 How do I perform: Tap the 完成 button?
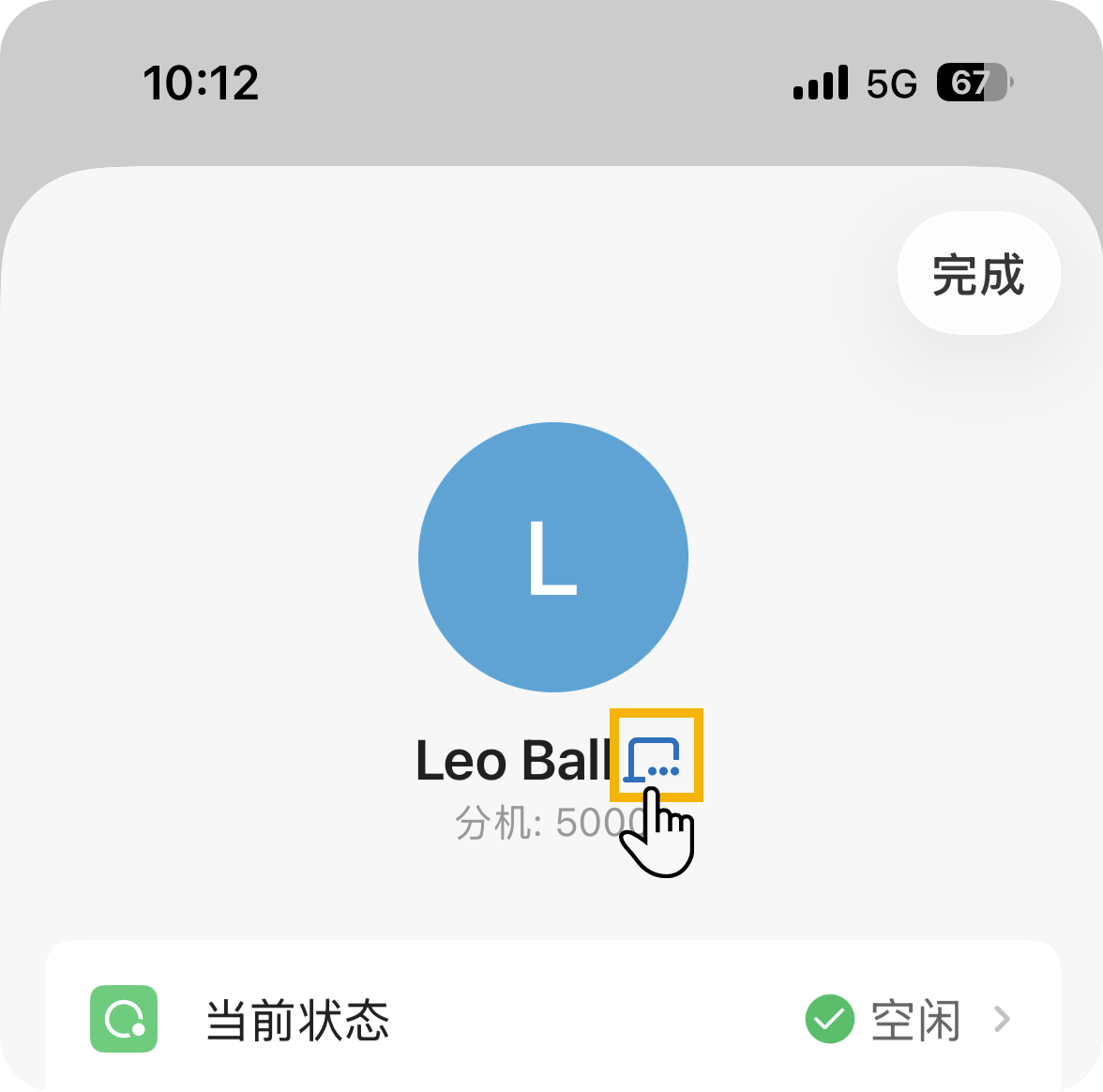[978, 274]
